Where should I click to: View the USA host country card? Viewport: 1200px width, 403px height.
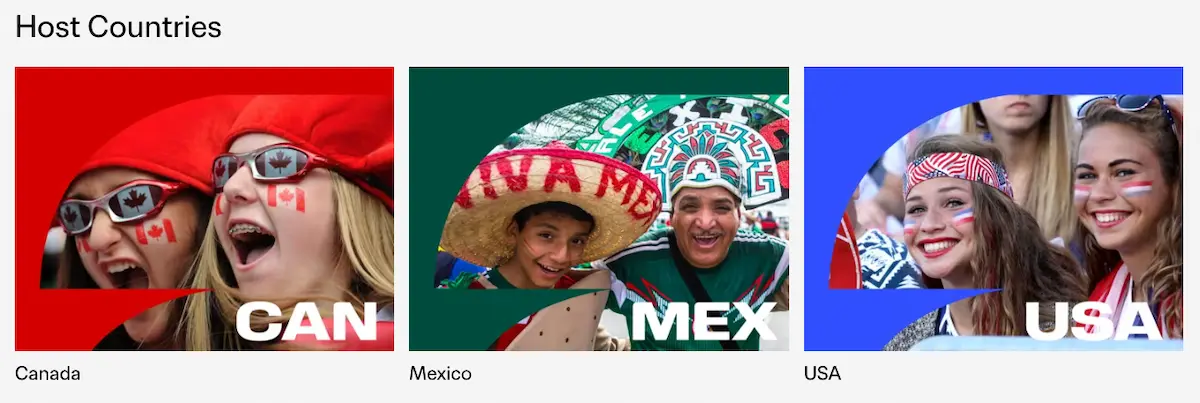(x=993, y=209)
